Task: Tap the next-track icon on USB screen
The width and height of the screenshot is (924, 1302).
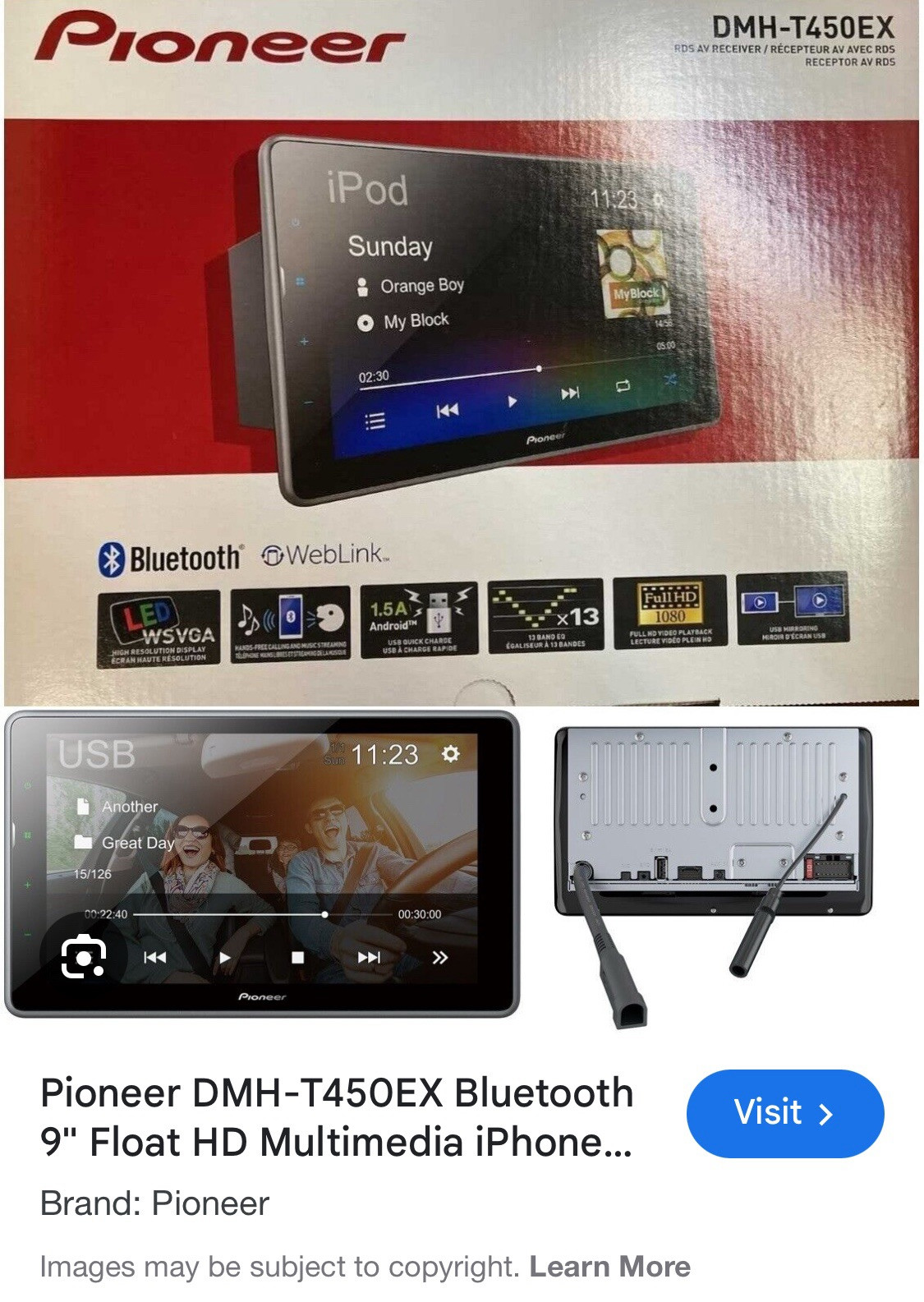Action: (x=368, y=958)
